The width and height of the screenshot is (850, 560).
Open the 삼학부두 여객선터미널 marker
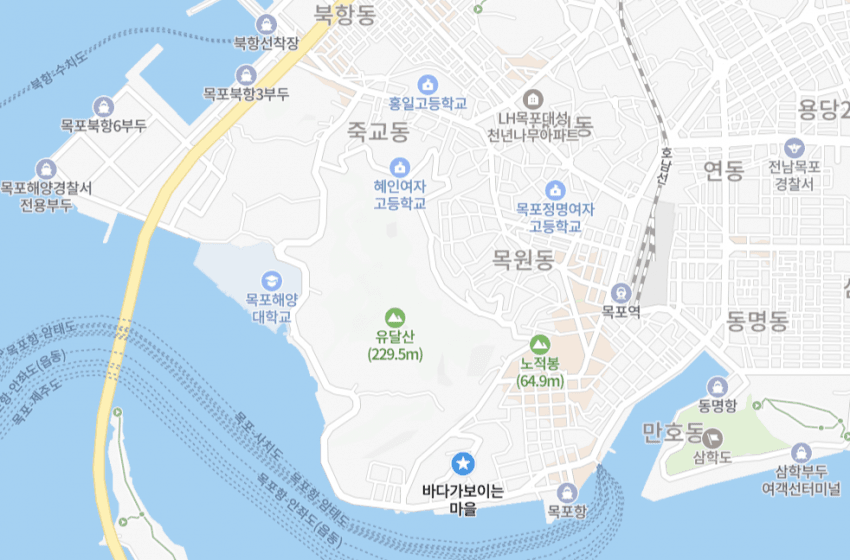click(799, 453)
